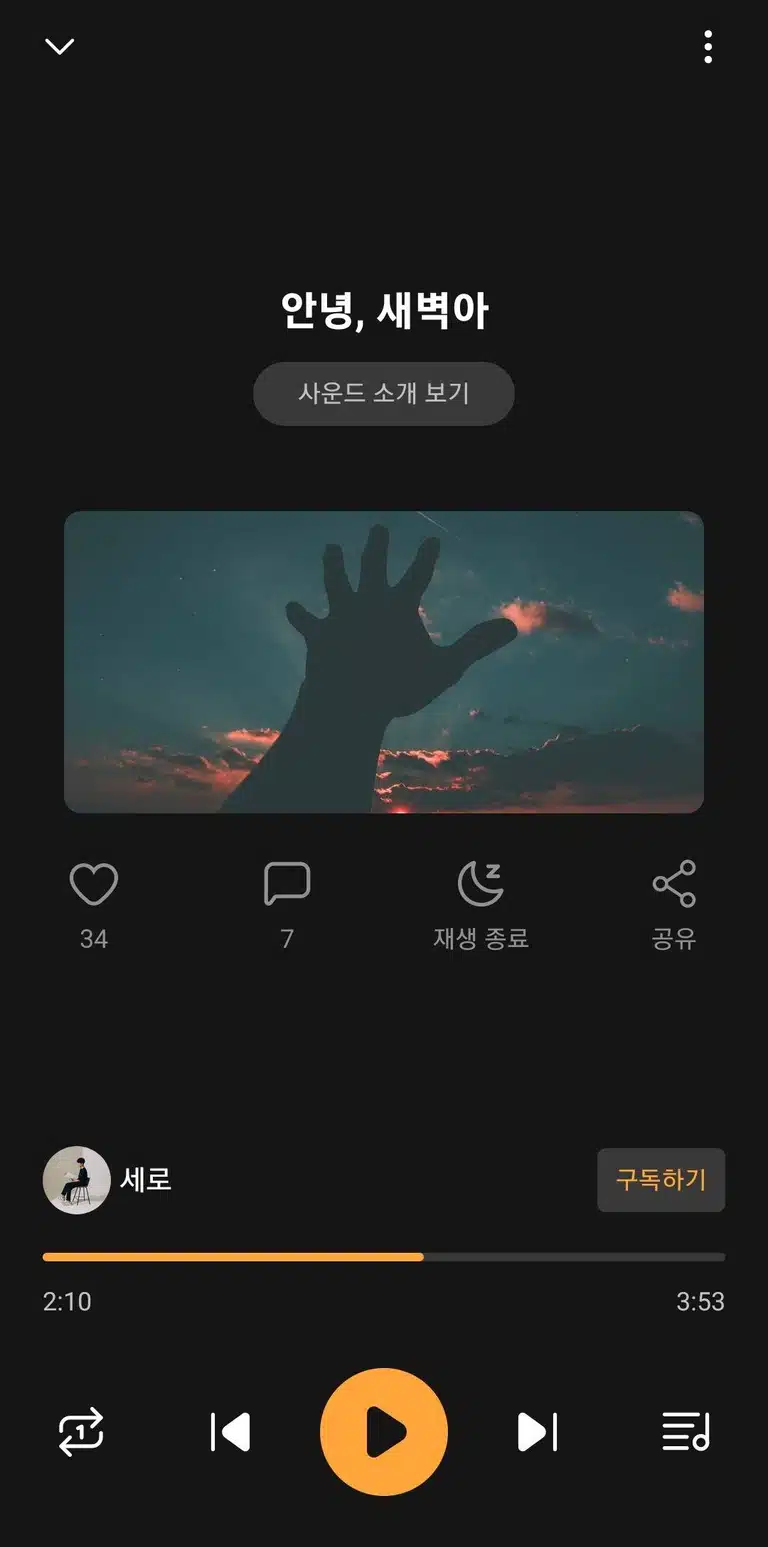Subscribe with the 구독하기 button
This screenshot has height=1547, width=768.
point(661,1180)
